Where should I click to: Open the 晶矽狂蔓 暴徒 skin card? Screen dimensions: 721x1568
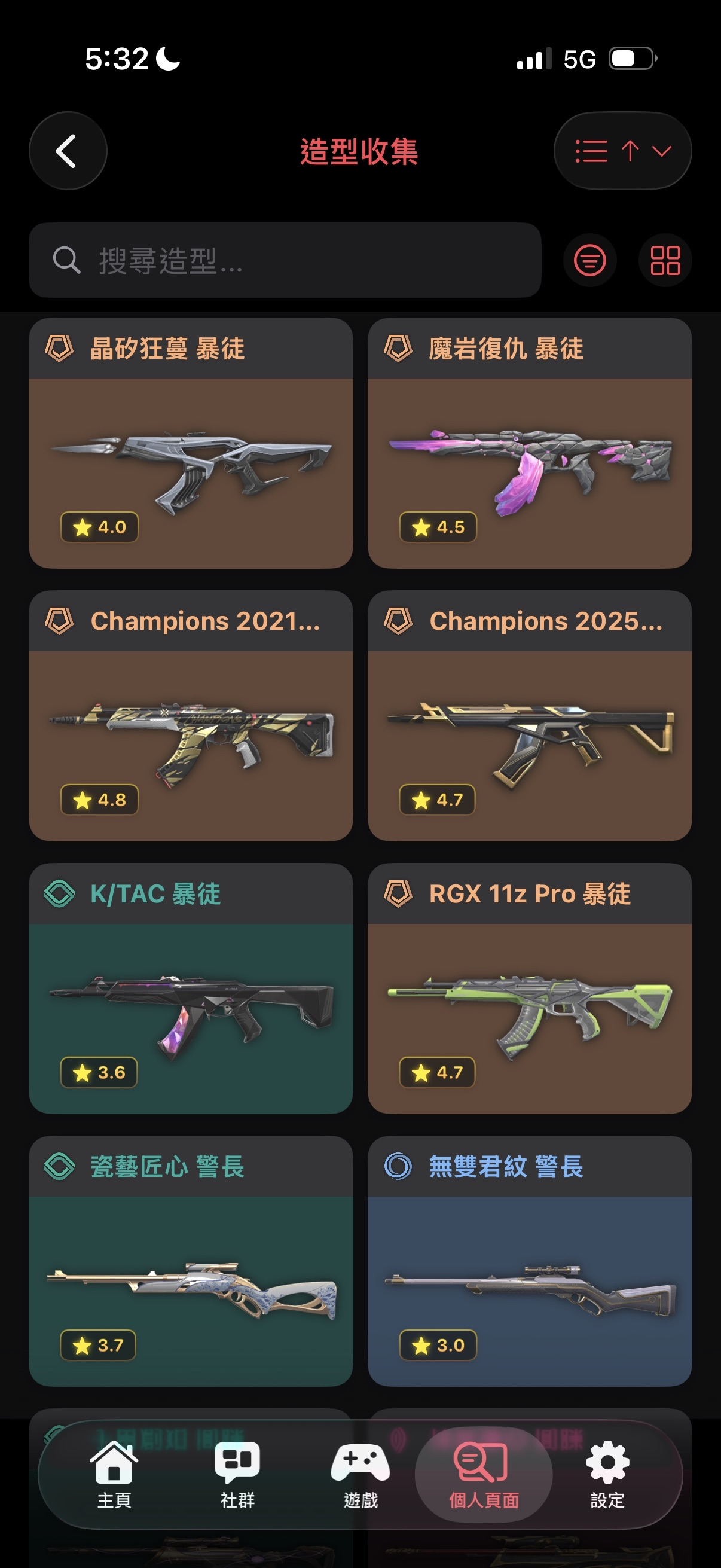point(191,444)
